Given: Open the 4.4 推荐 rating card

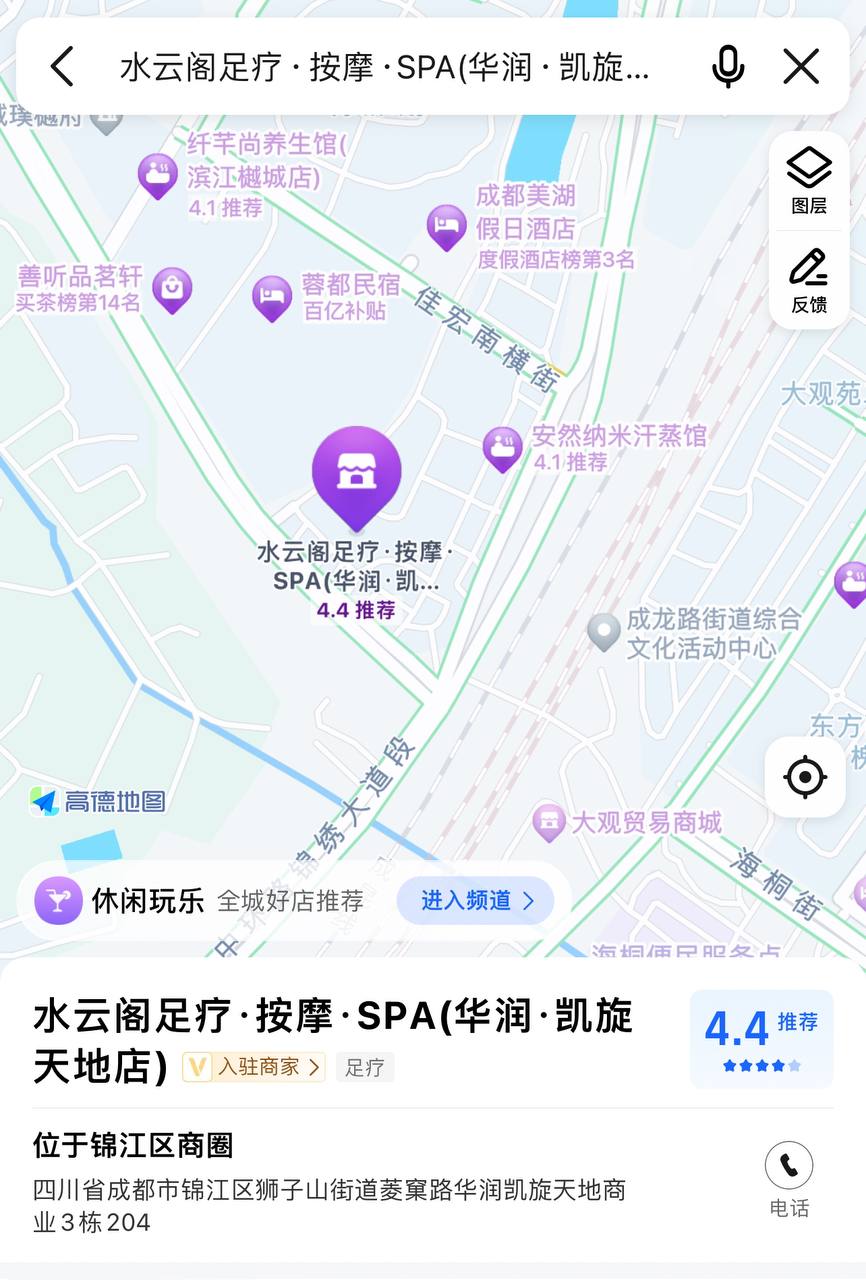Looking at the screenshot, I should pos(761,1039).
